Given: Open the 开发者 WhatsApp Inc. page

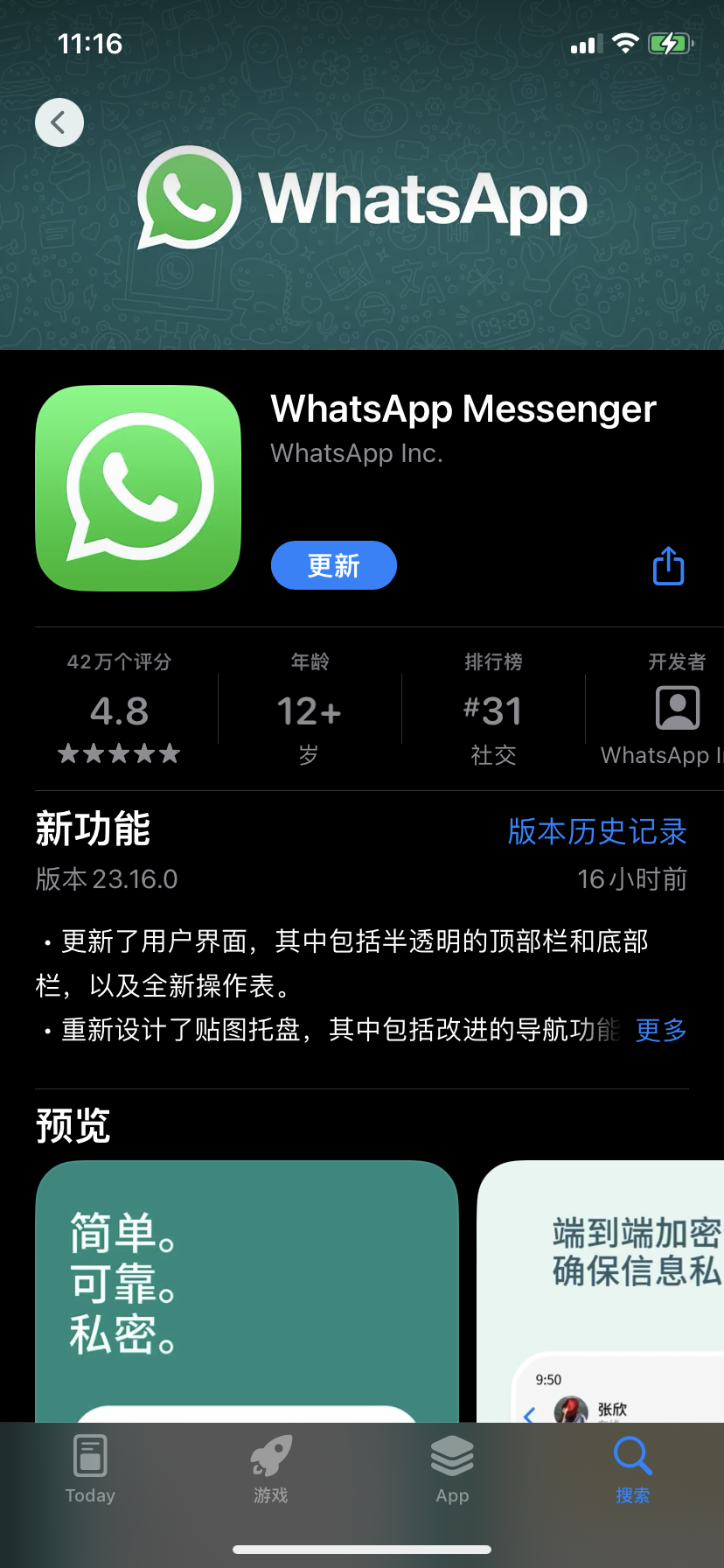Looking at the screenshot, I should [x=677, y=710].
